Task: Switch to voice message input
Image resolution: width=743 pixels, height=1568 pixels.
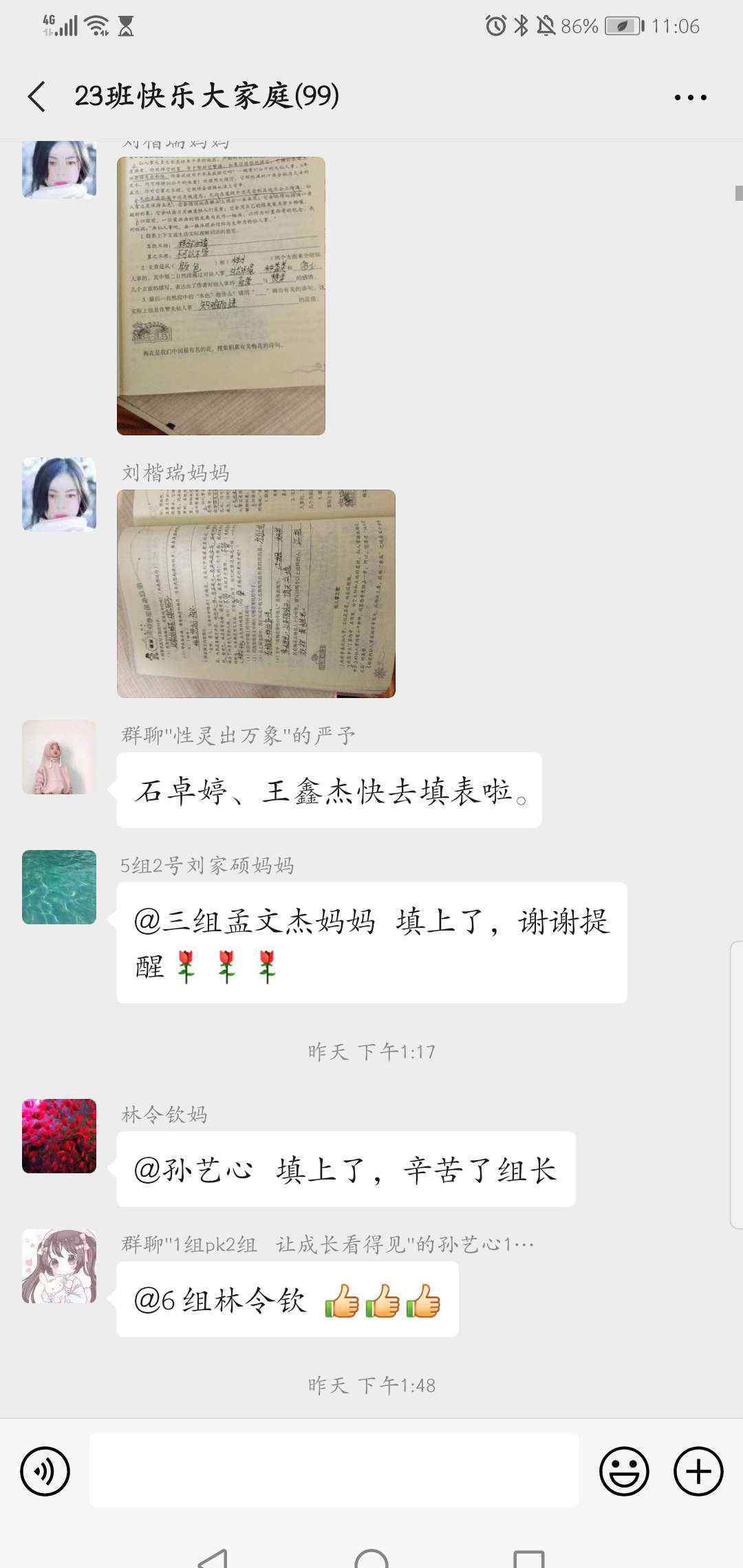Action: (x=45, y=1471)
